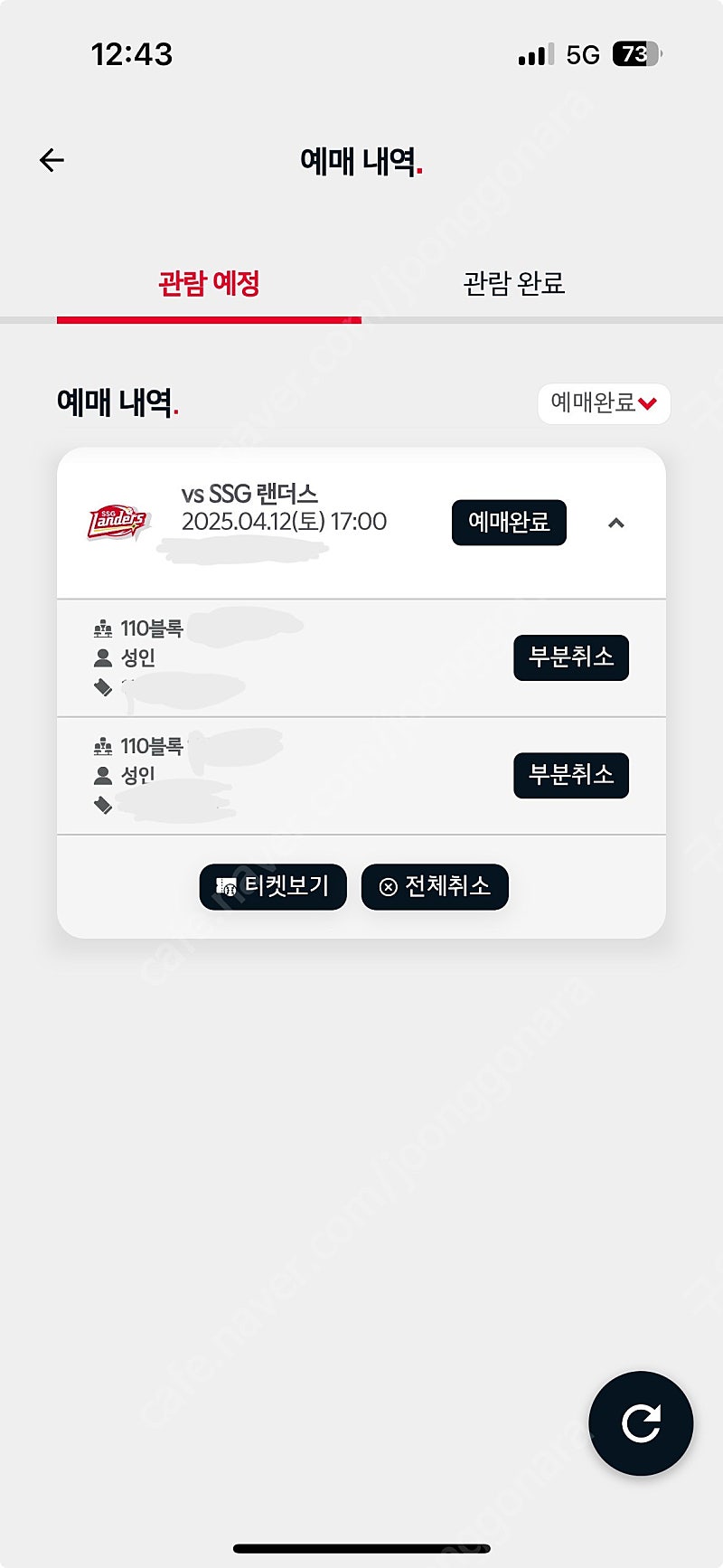Cancel all tickets with 전체취소

[435, 886]
